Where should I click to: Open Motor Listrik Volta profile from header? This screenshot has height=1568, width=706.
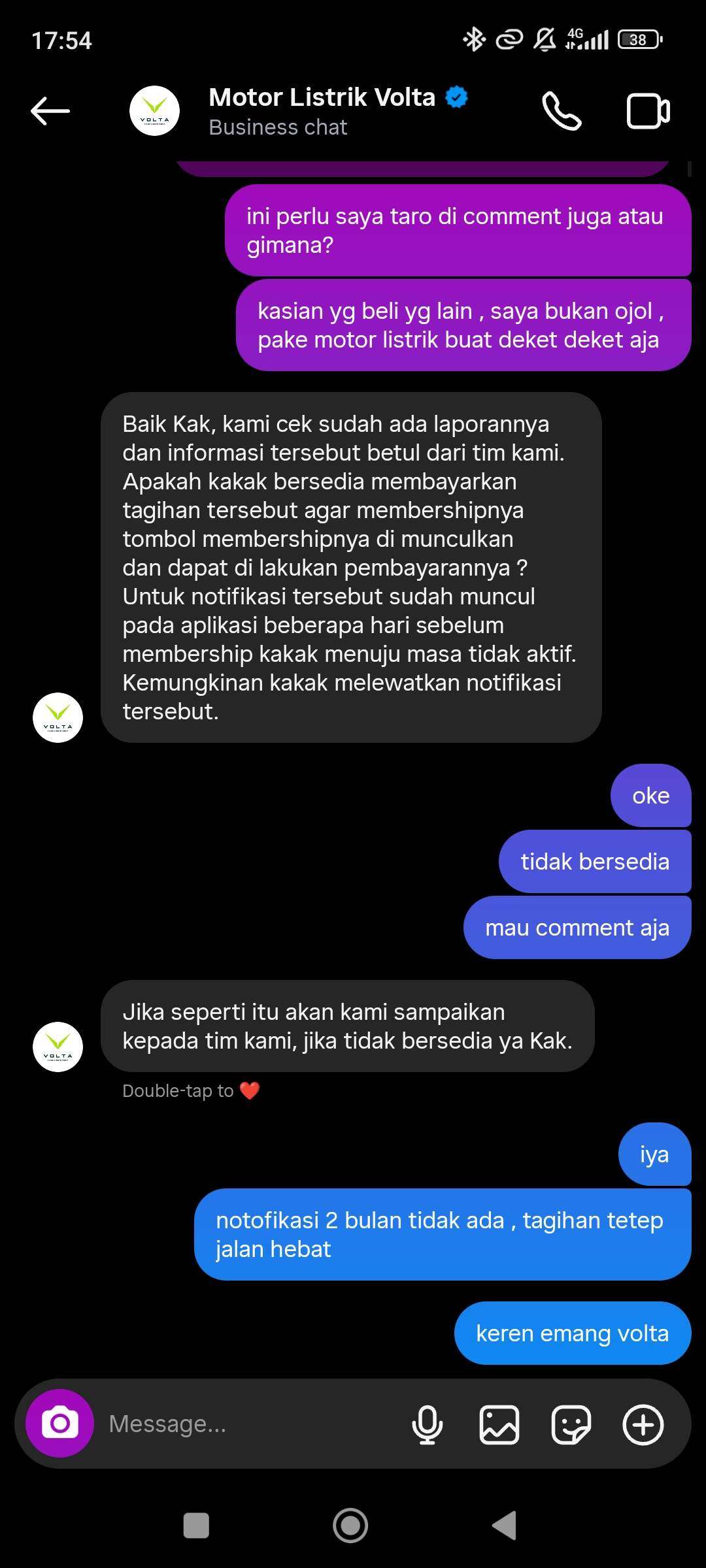click(x=322, y=110)
